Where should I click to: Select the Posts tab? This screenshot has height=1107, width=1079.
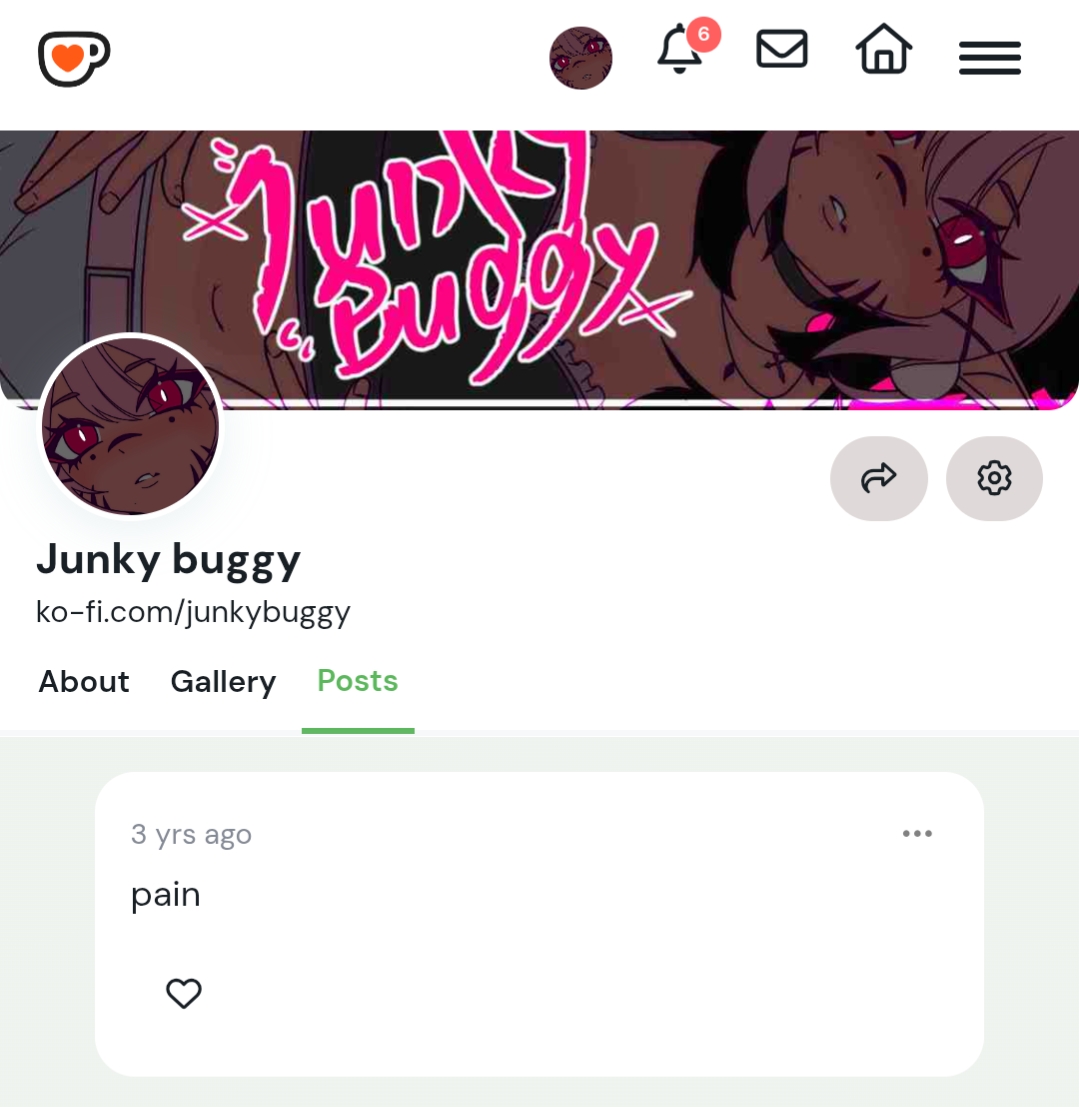pos(358,682)
